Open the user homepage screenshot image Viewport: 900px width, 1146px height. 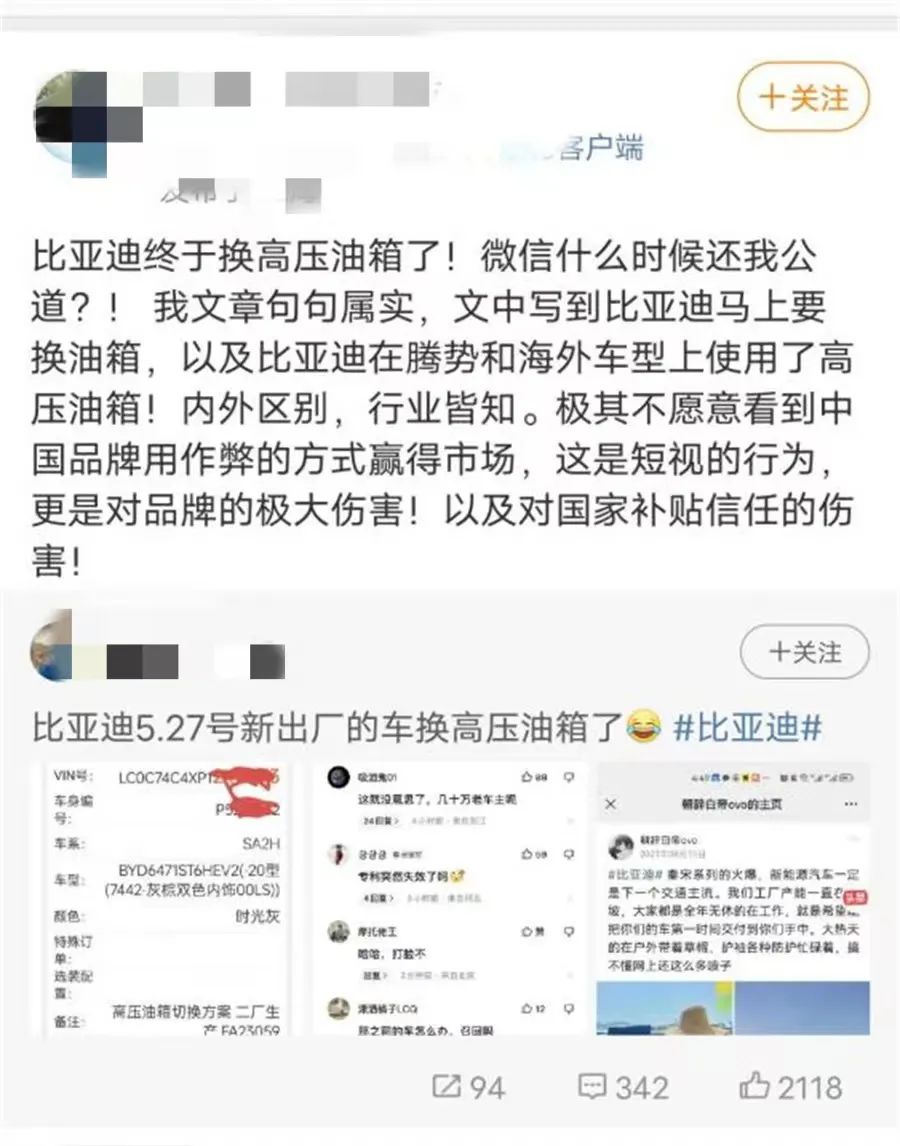click(x=732, y=900)
